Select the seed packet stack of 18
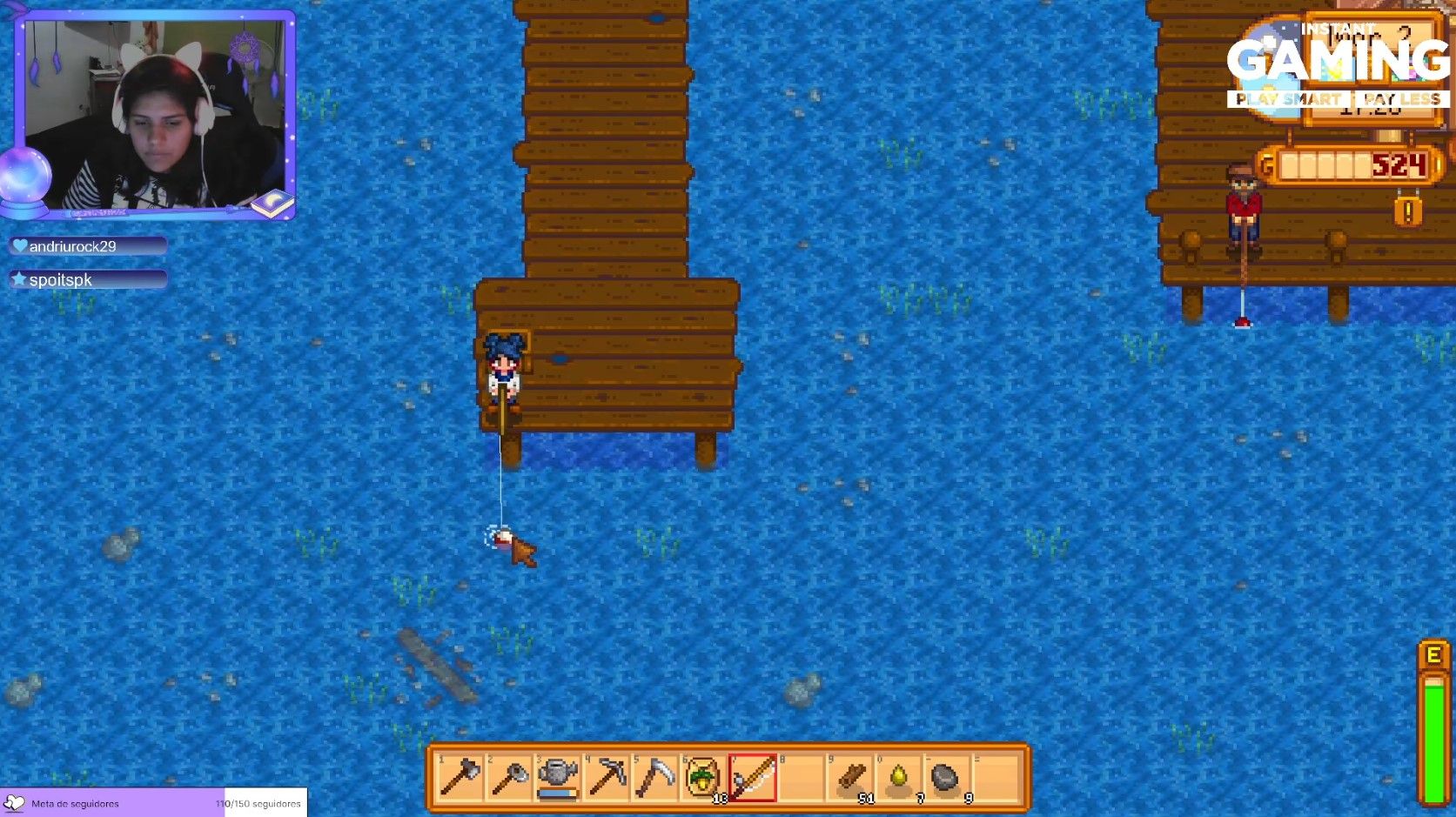1456x817 pixels. pyautogui.click(x=703, y=776)
